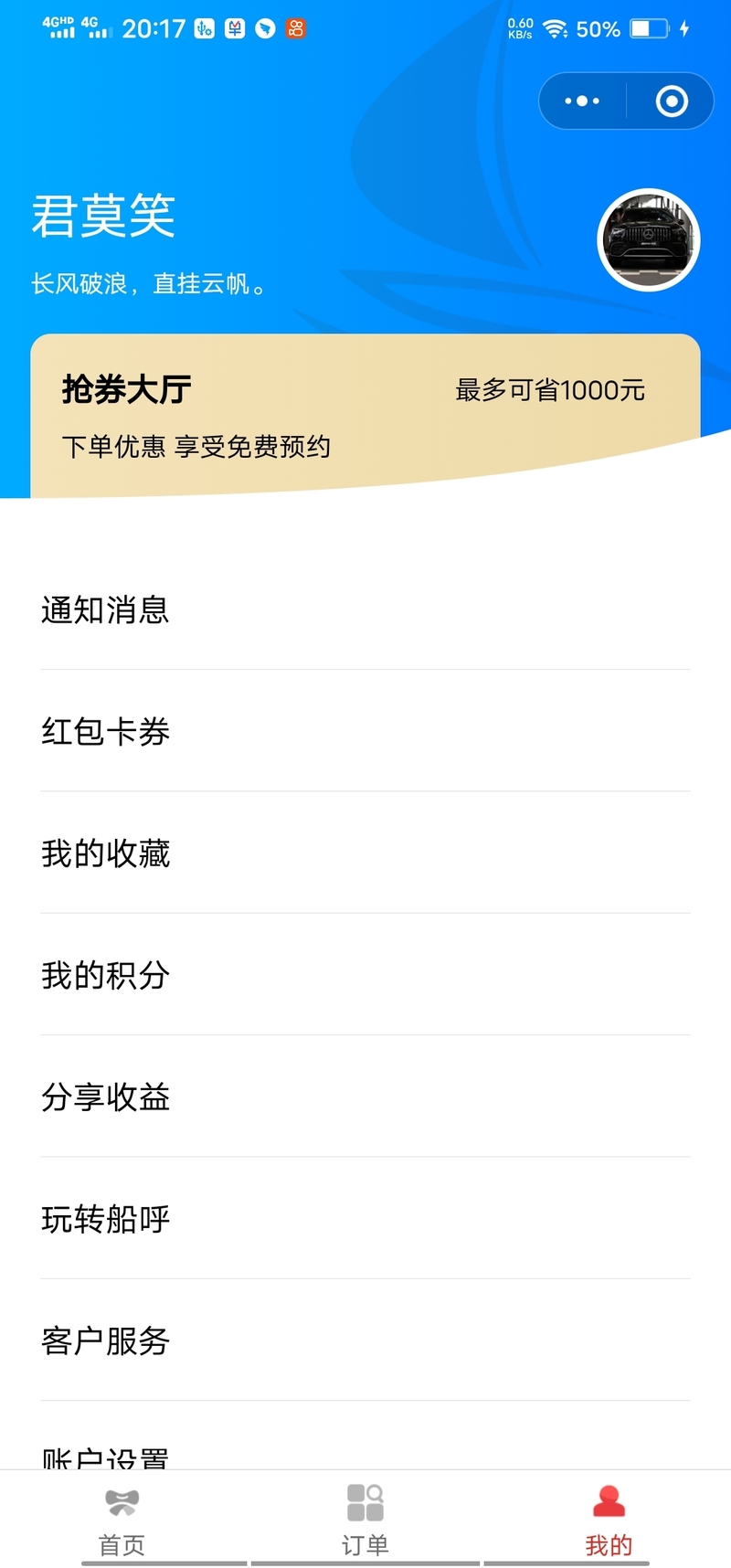
Task: View 我的收藏 favorites
Action: 364,853
